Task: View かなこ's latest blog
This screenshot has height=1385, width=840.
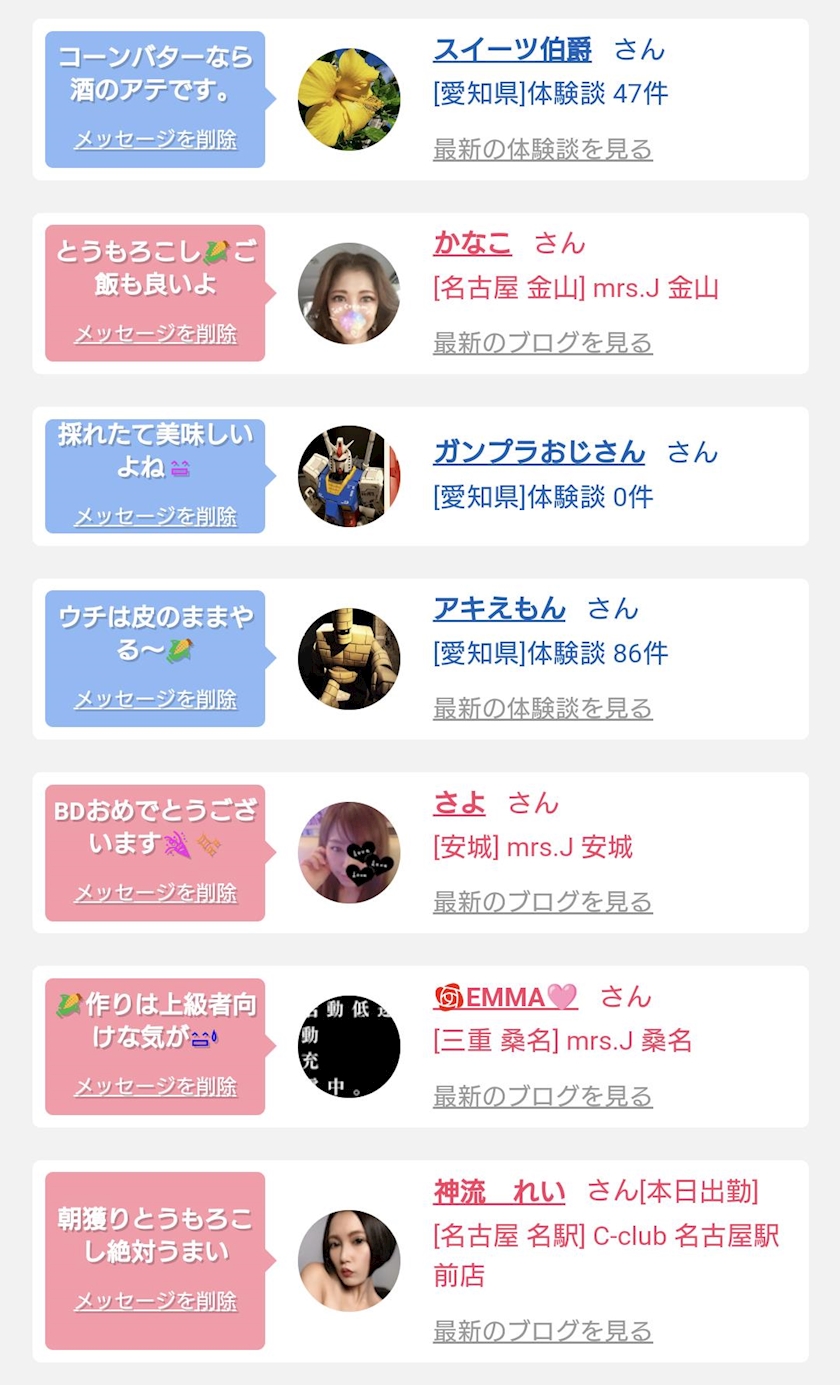Action: click(x=542, y=343)
